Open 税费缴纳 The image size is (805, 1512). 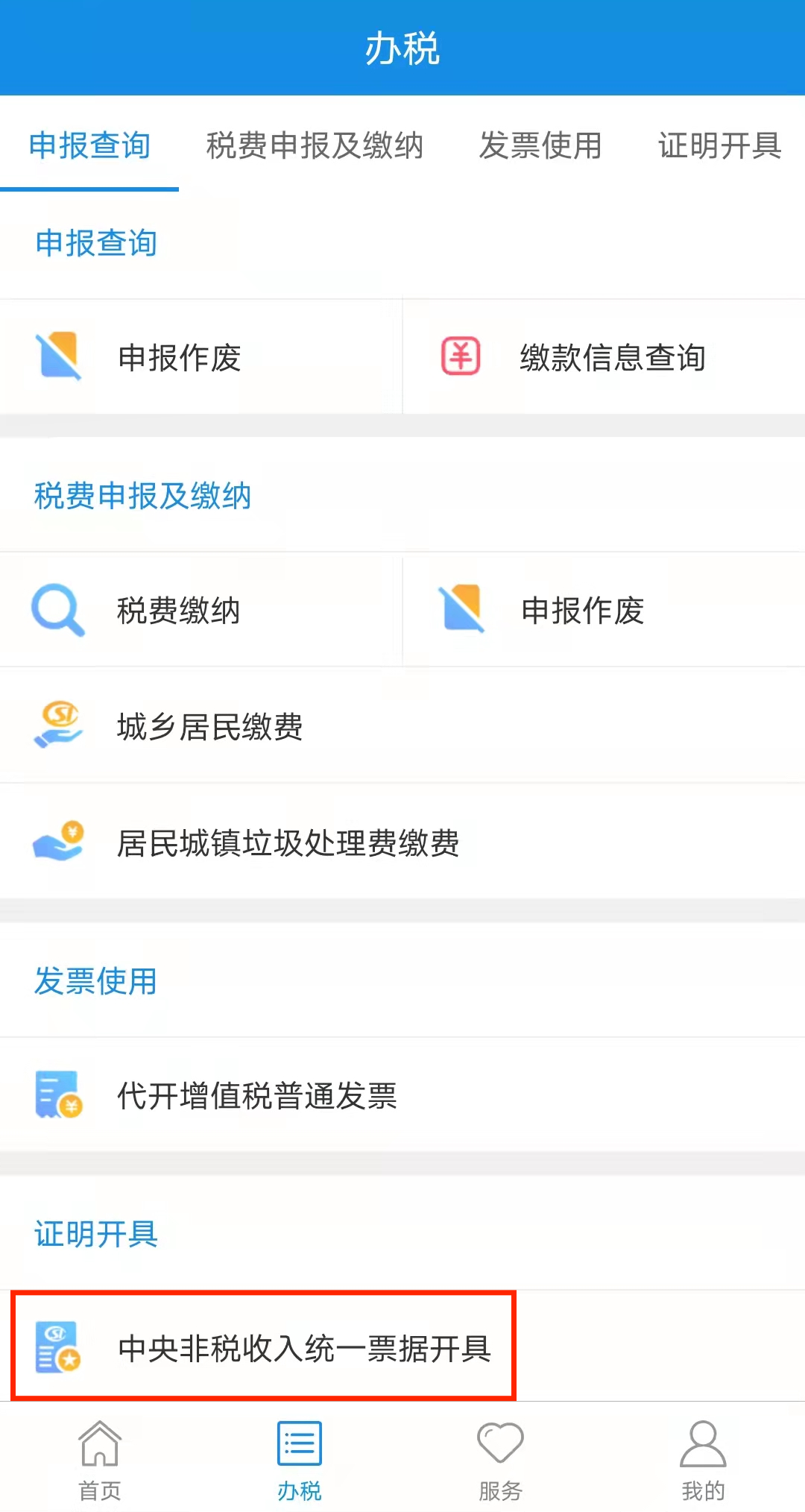(201, 610)
